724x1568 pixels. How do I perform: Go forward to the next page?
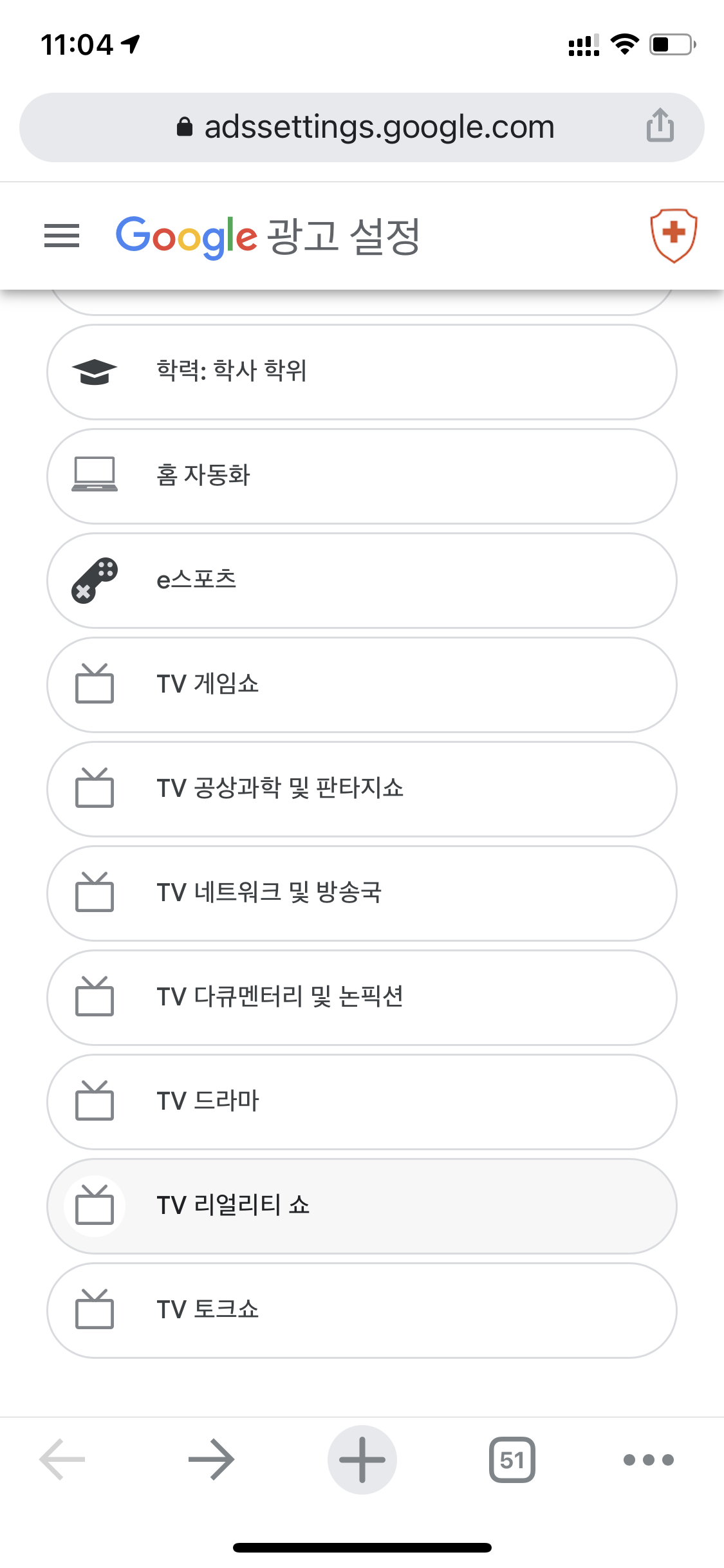pos(211,1460)
